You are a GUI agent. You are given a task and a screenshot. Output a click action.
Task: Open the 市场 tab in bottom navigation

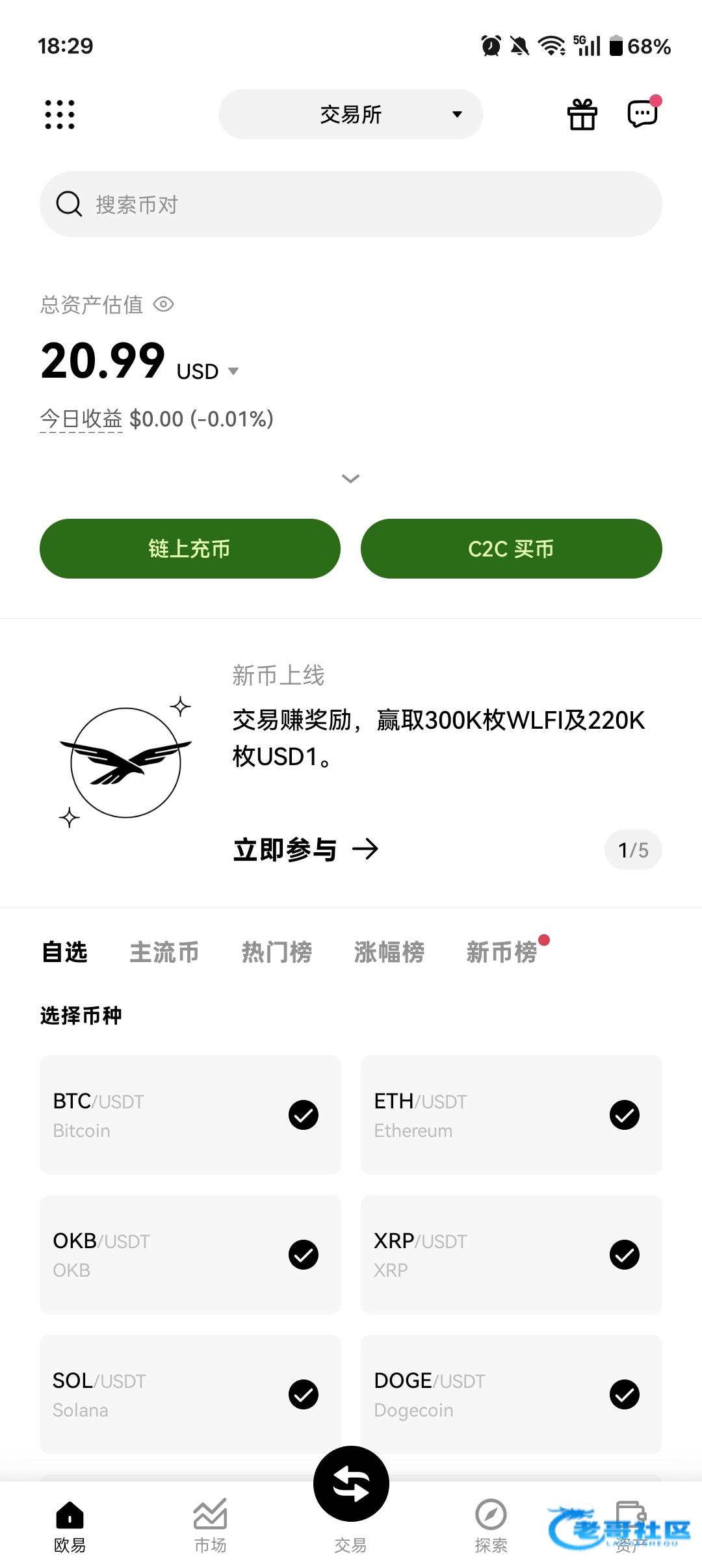pos(210,1525)
